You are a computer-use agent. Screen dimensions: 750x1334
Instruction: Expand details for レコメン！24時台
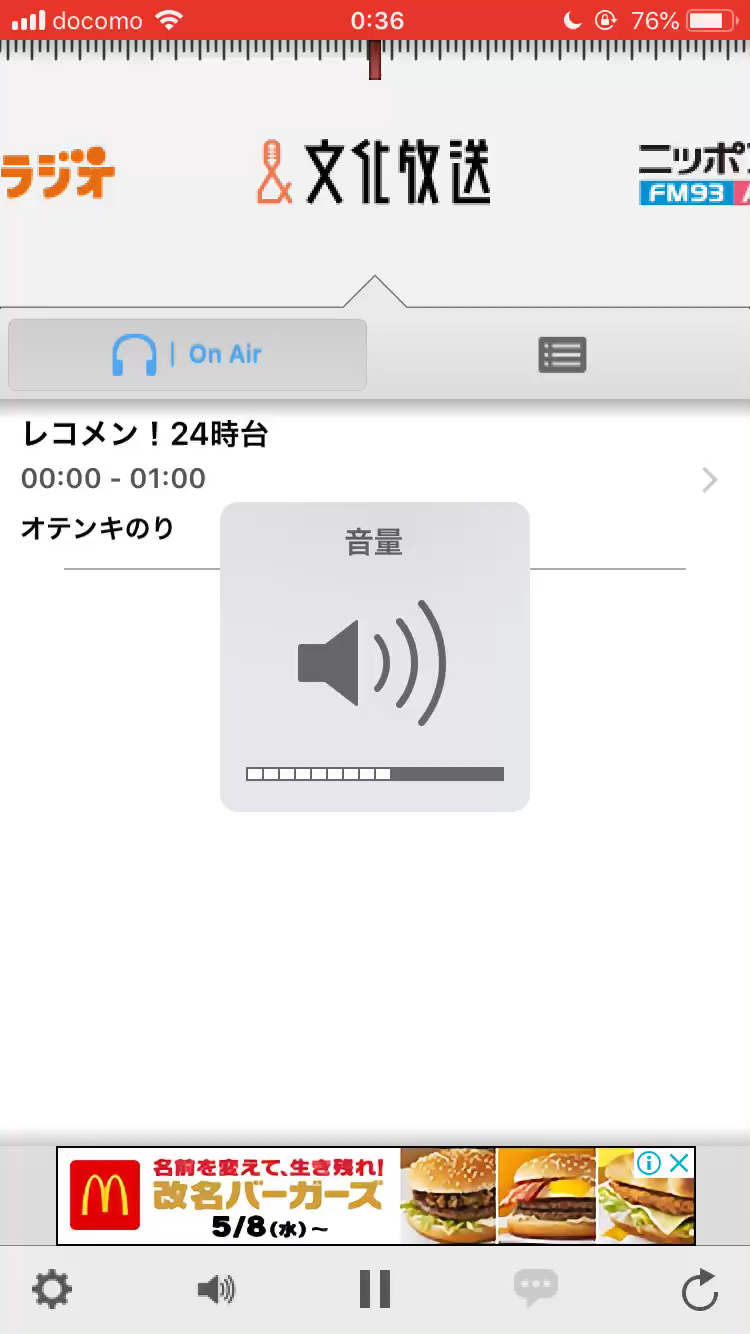coord(145,434)
